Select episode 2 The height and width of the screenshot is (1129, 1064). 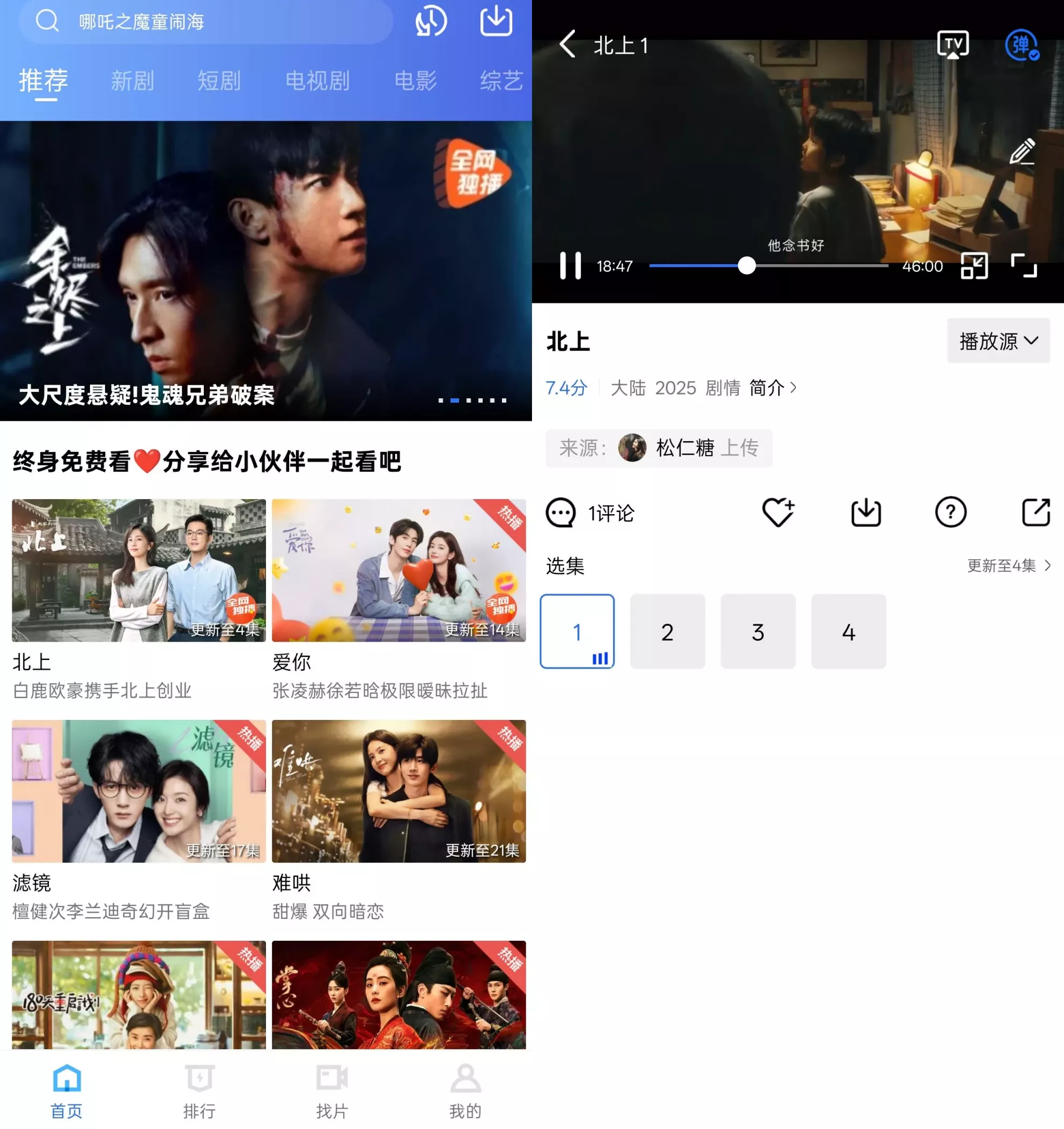[668, 632]
